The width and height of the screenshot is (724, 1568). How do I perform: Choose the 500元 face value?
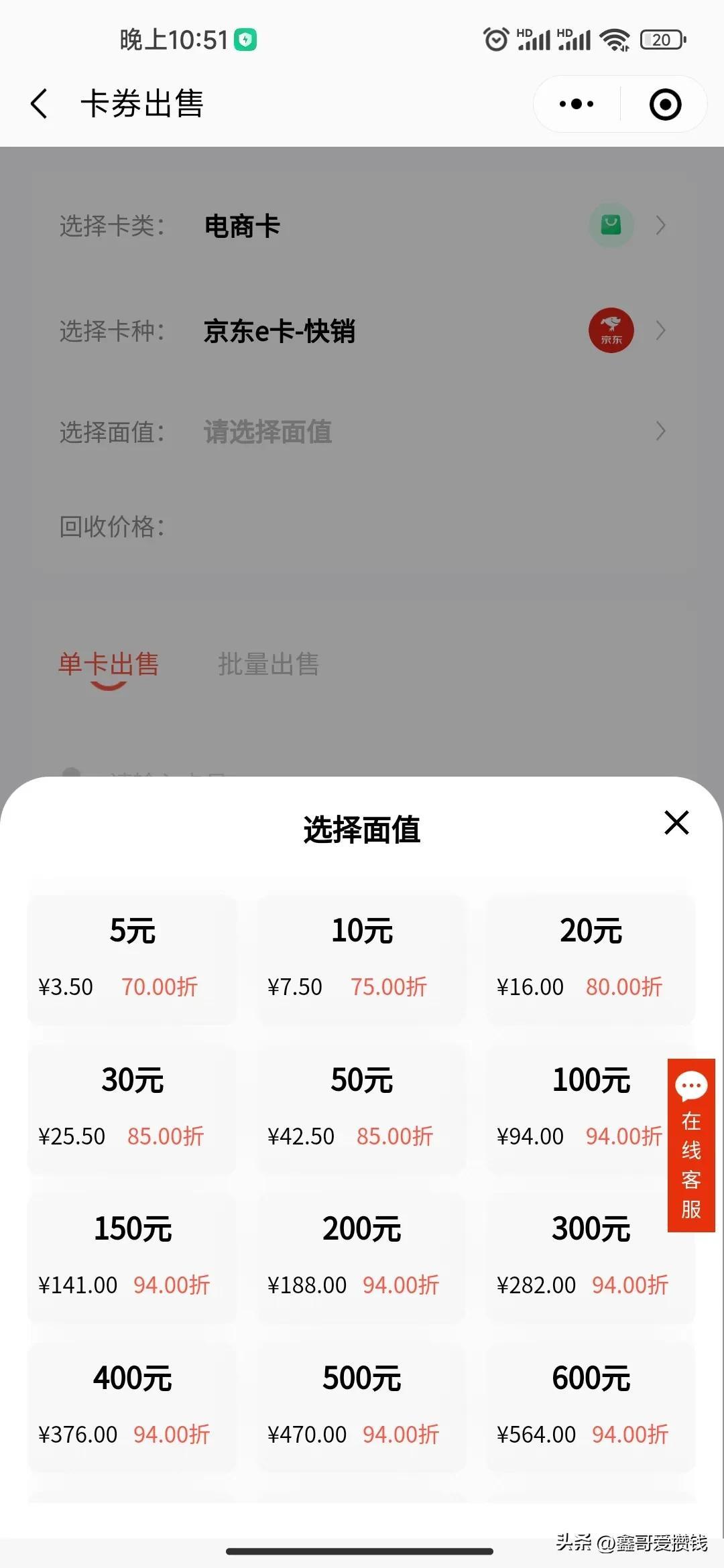361,1407
